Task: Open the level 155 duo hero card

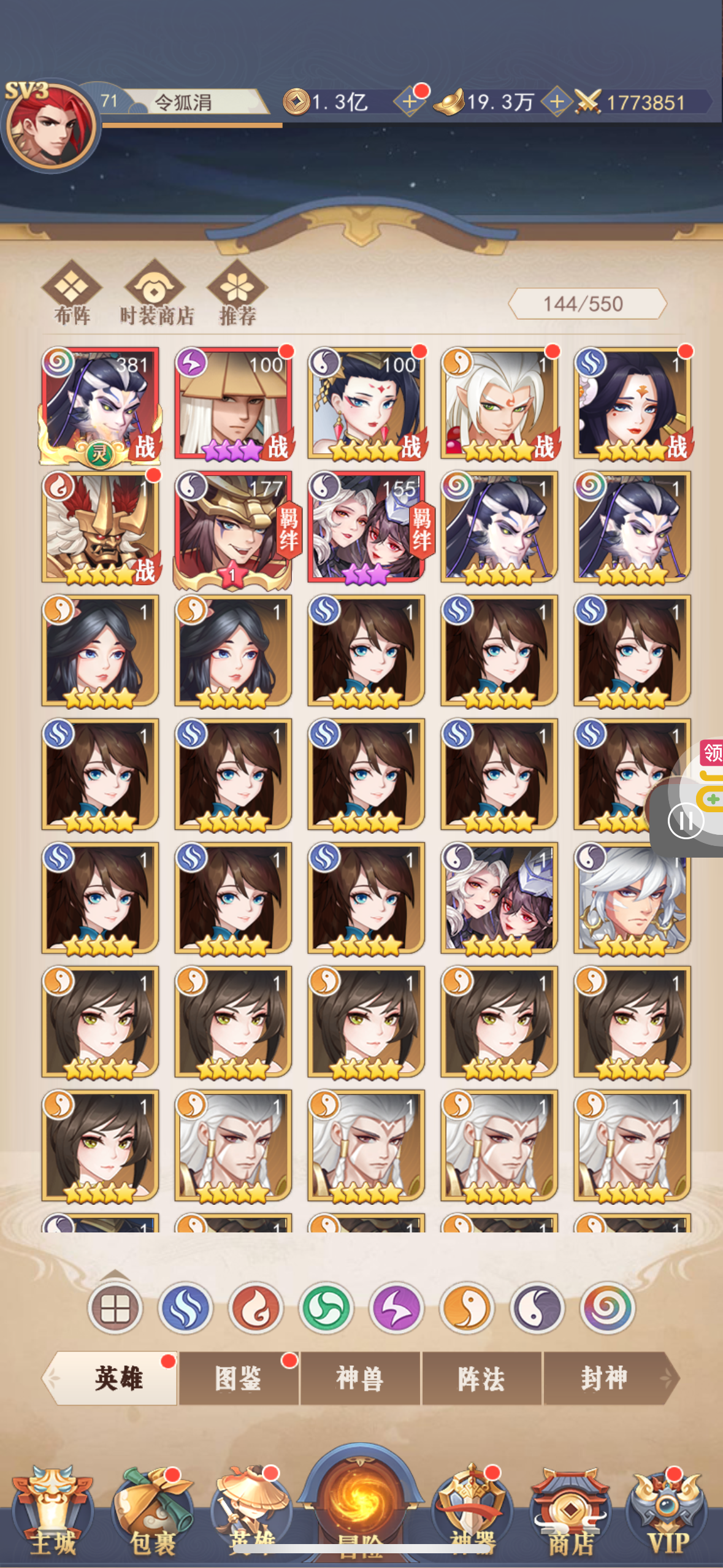Action: (x=366, y=528)
